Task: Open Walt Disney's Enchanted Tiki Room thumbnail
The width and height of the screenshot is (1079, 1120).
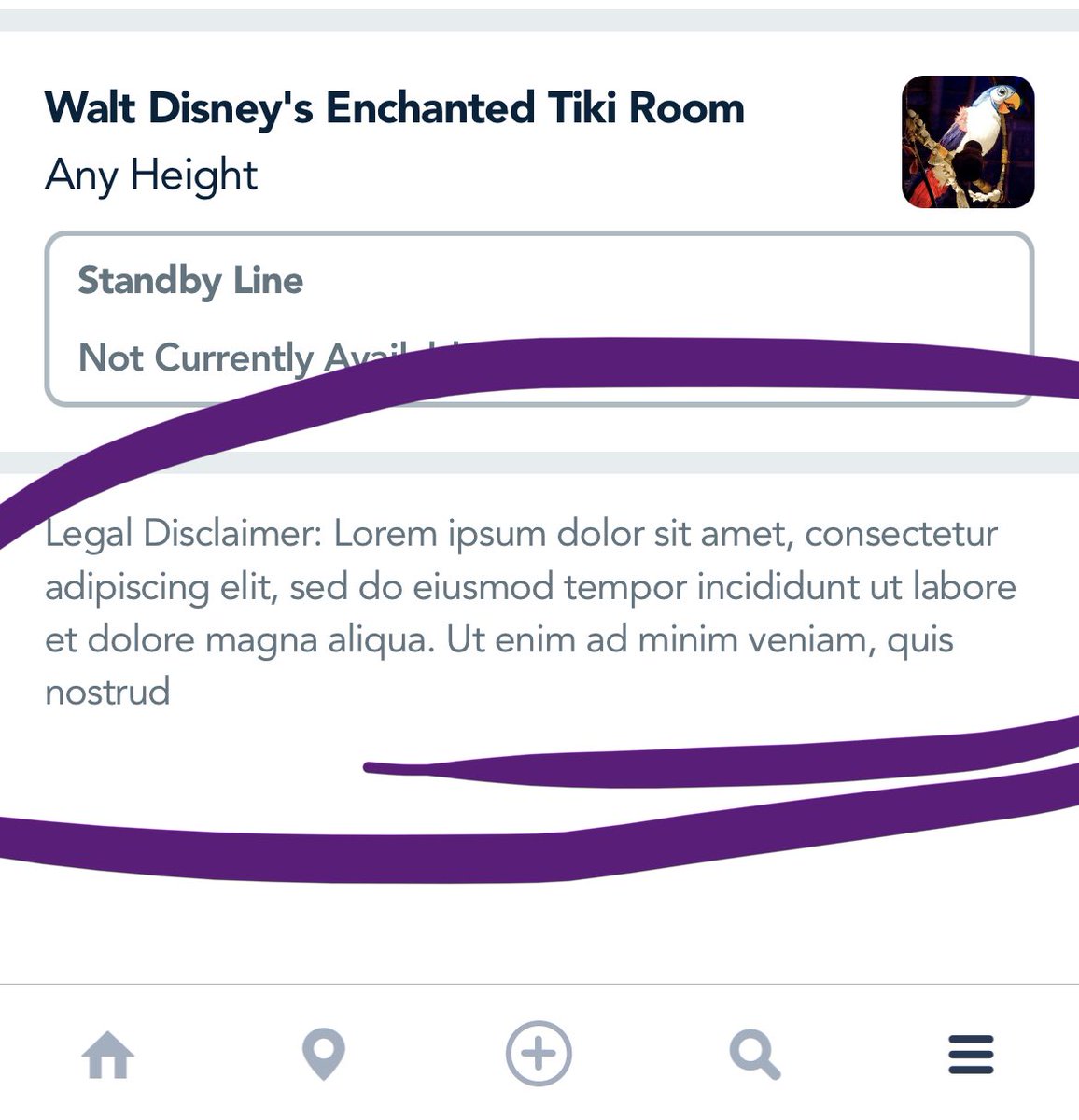Action: pos(968,142)
